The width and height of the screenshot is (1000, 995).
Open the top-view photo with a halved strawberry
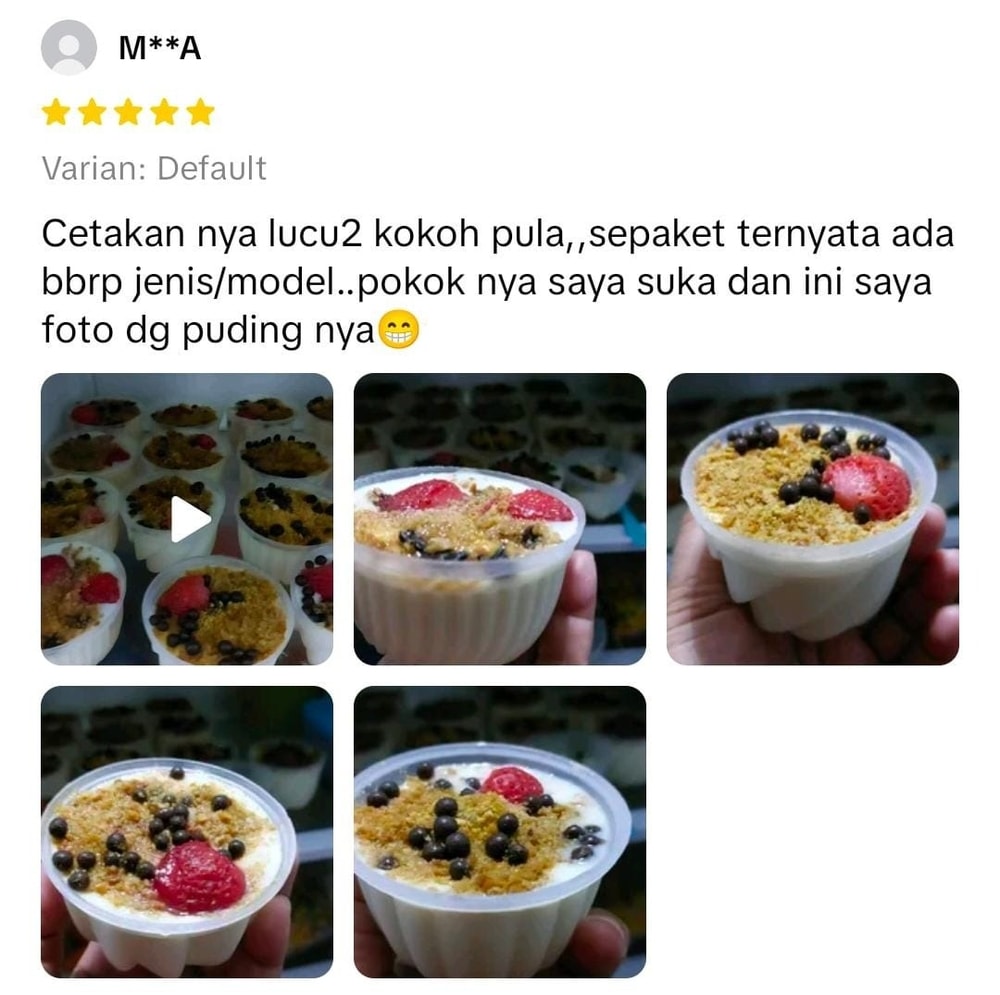812,519
